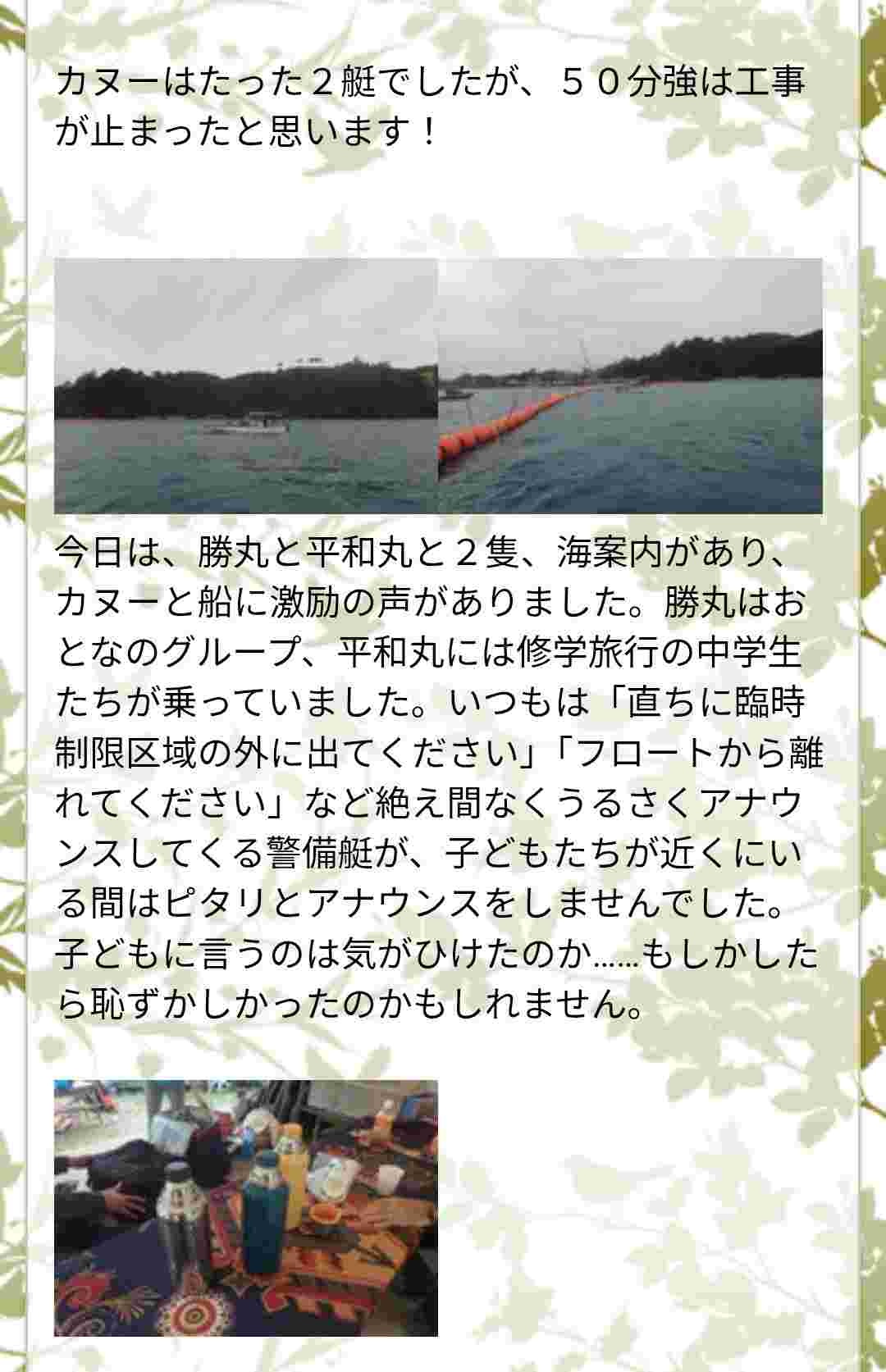Open the photo of bottles on the table
The width and height of the screenshot is (886, 1372).
pos(245,1207)
